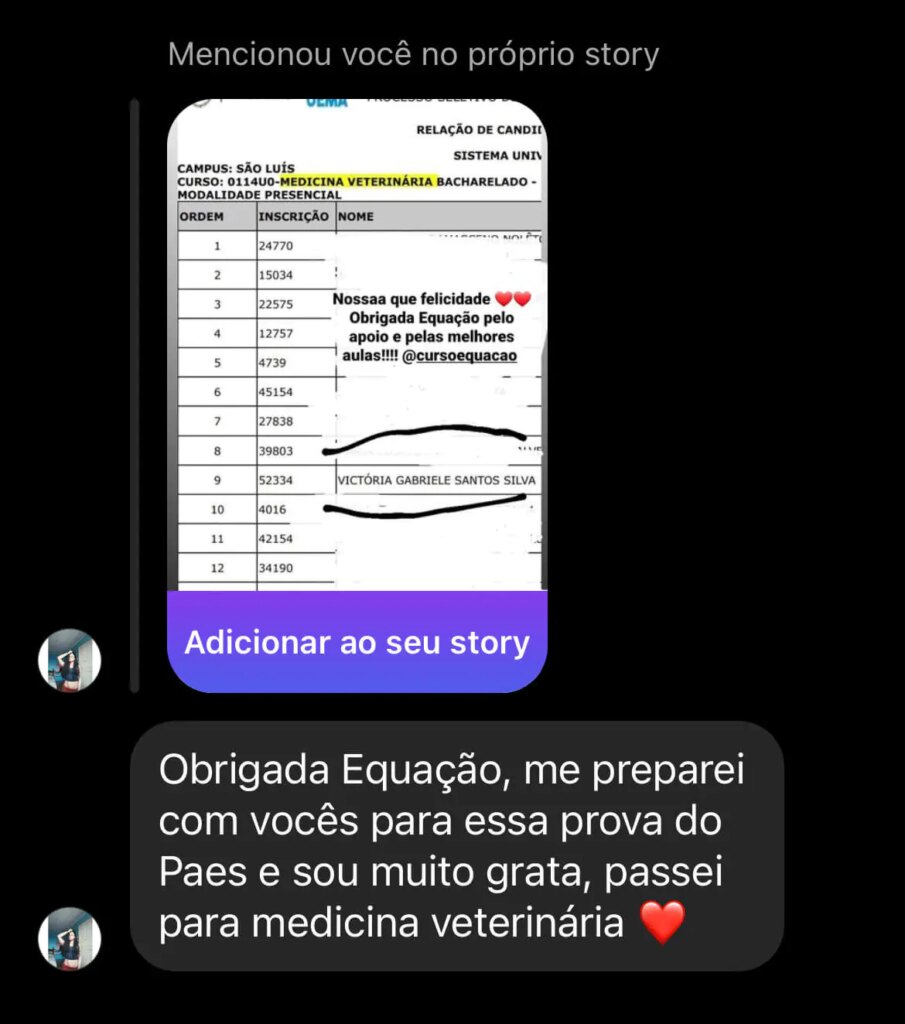Open the mentioned story preview

pyautogui.click(x=357, y=345)
